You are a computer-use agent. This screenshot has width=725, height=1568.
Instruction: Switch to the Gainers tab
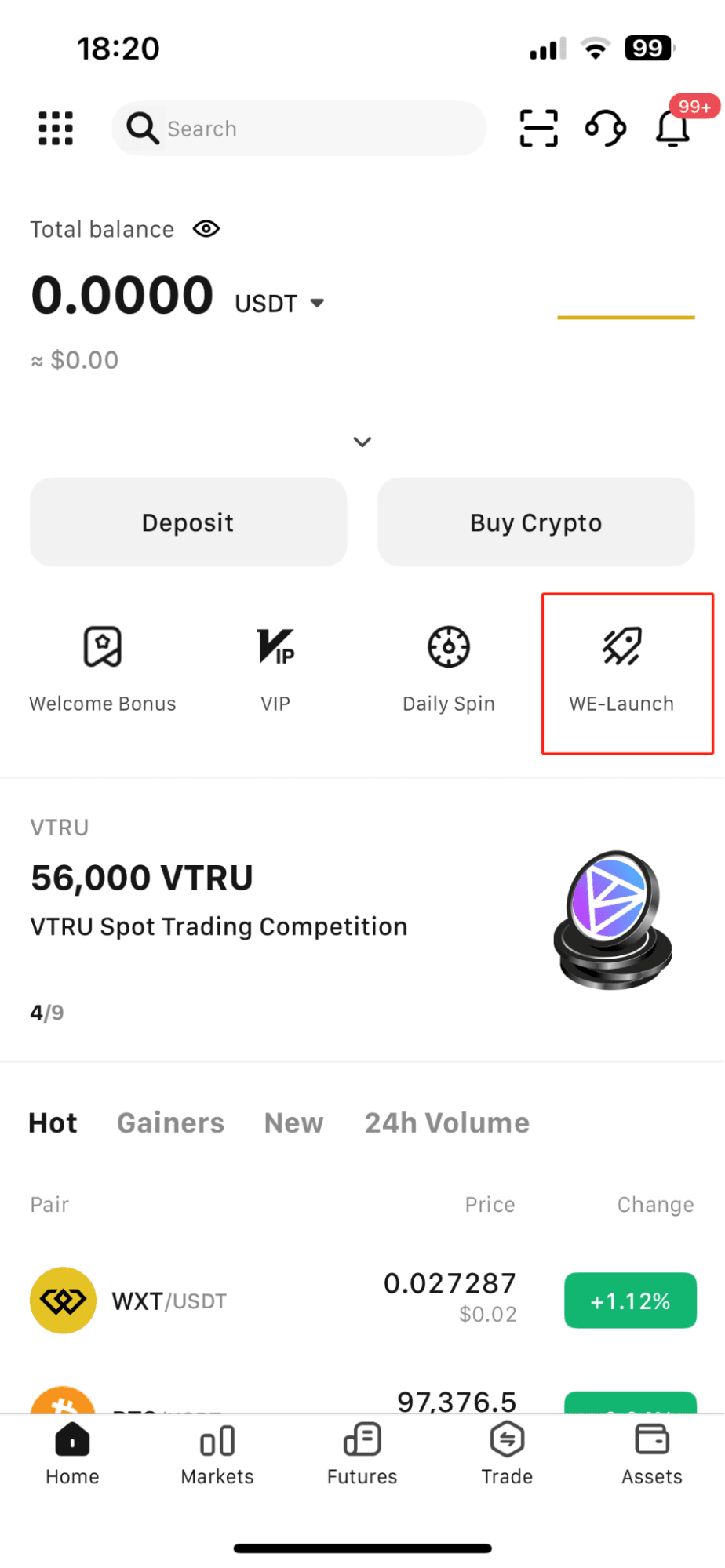click(x=169, y=1122)
